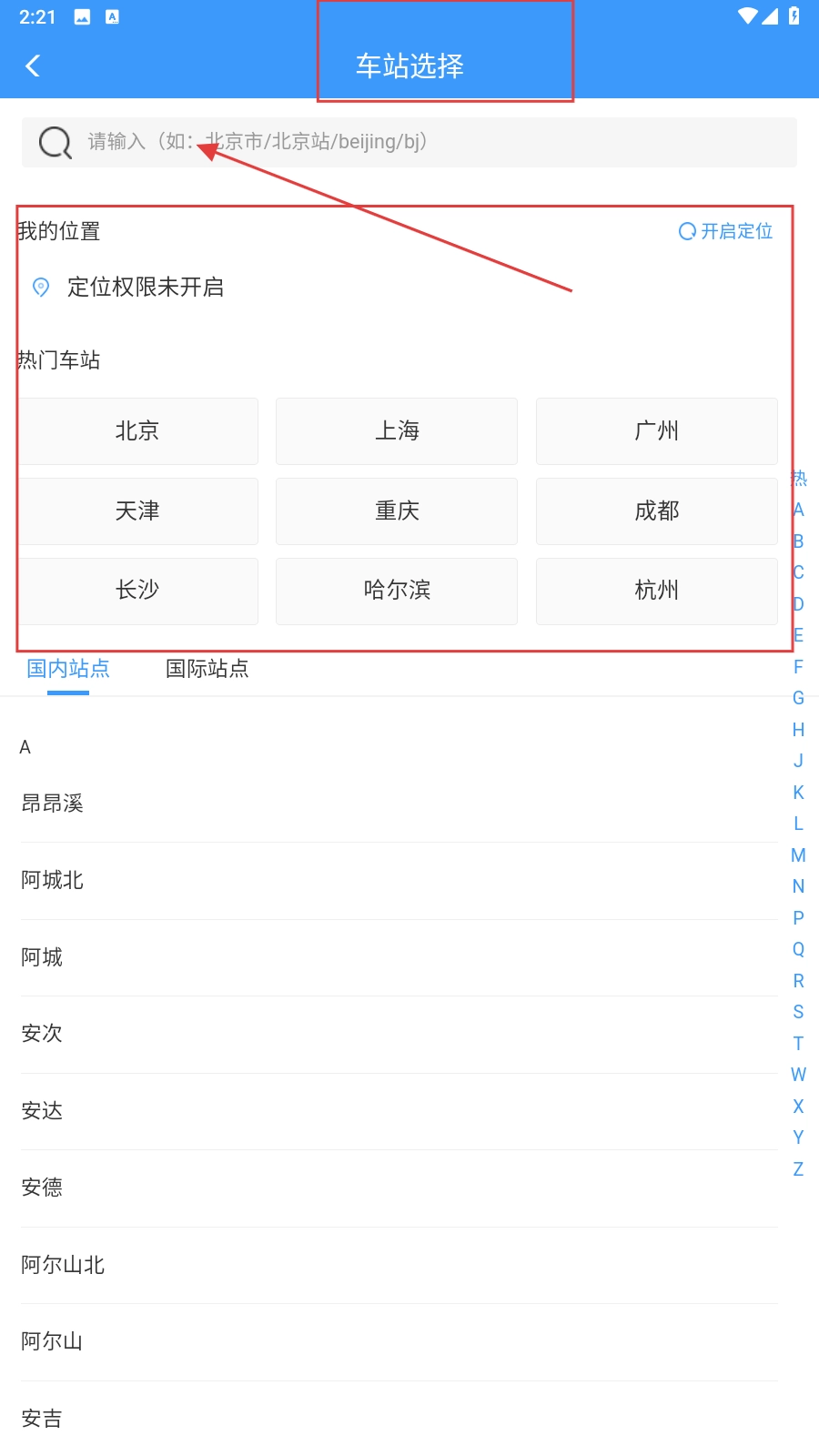Switch to the 国际站点 tab
Screen dimensions: 819x1456
click(207, 669)
